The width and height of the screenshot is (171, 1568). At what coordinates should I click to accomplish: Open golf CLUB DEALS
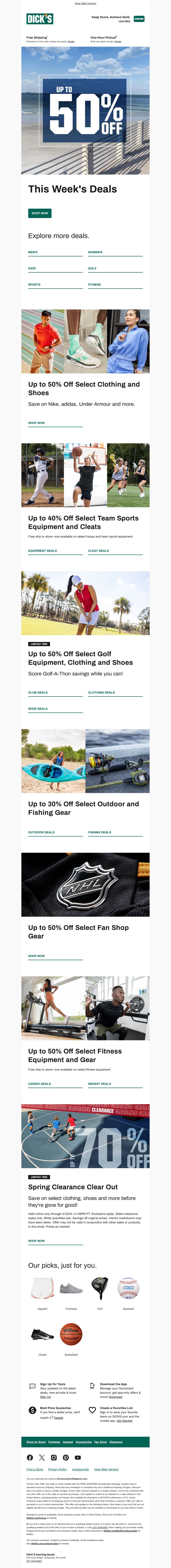pyautogui.click(x=38, y=693)
